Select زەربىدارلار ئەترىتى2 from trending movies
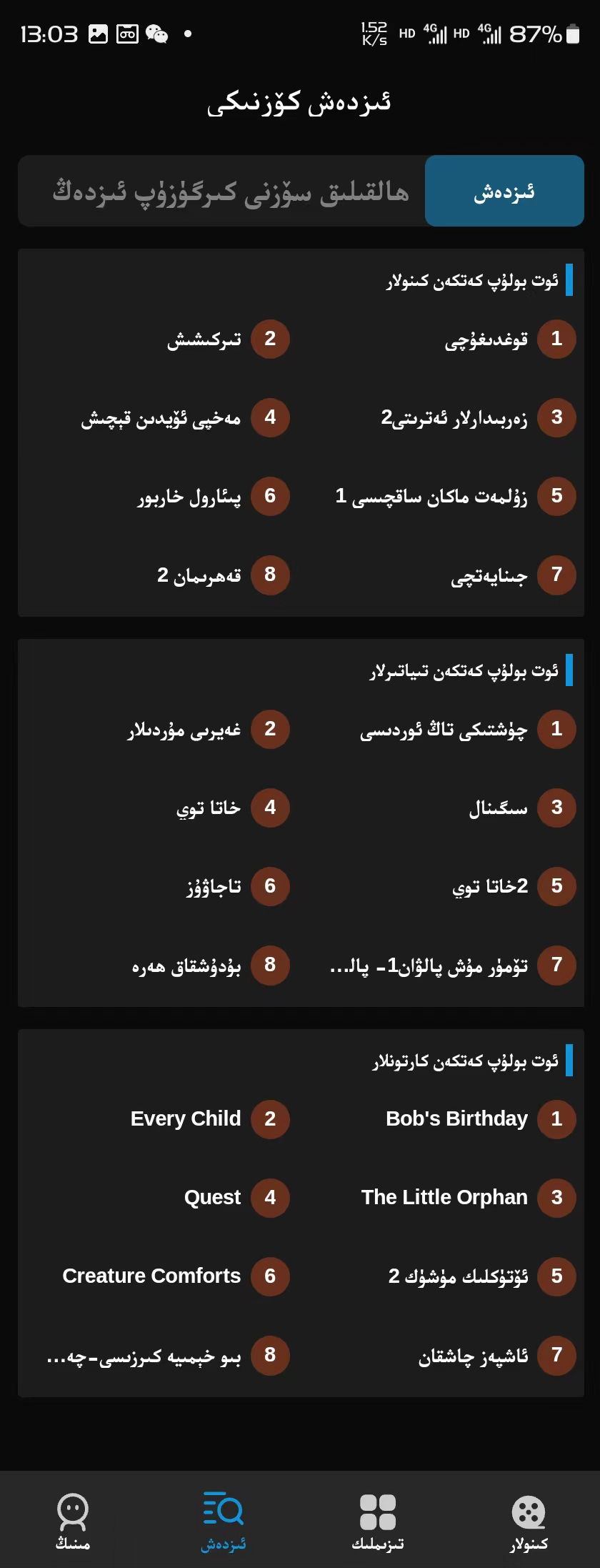Screen dimensions: 600x1568 [x=454, y=418]
